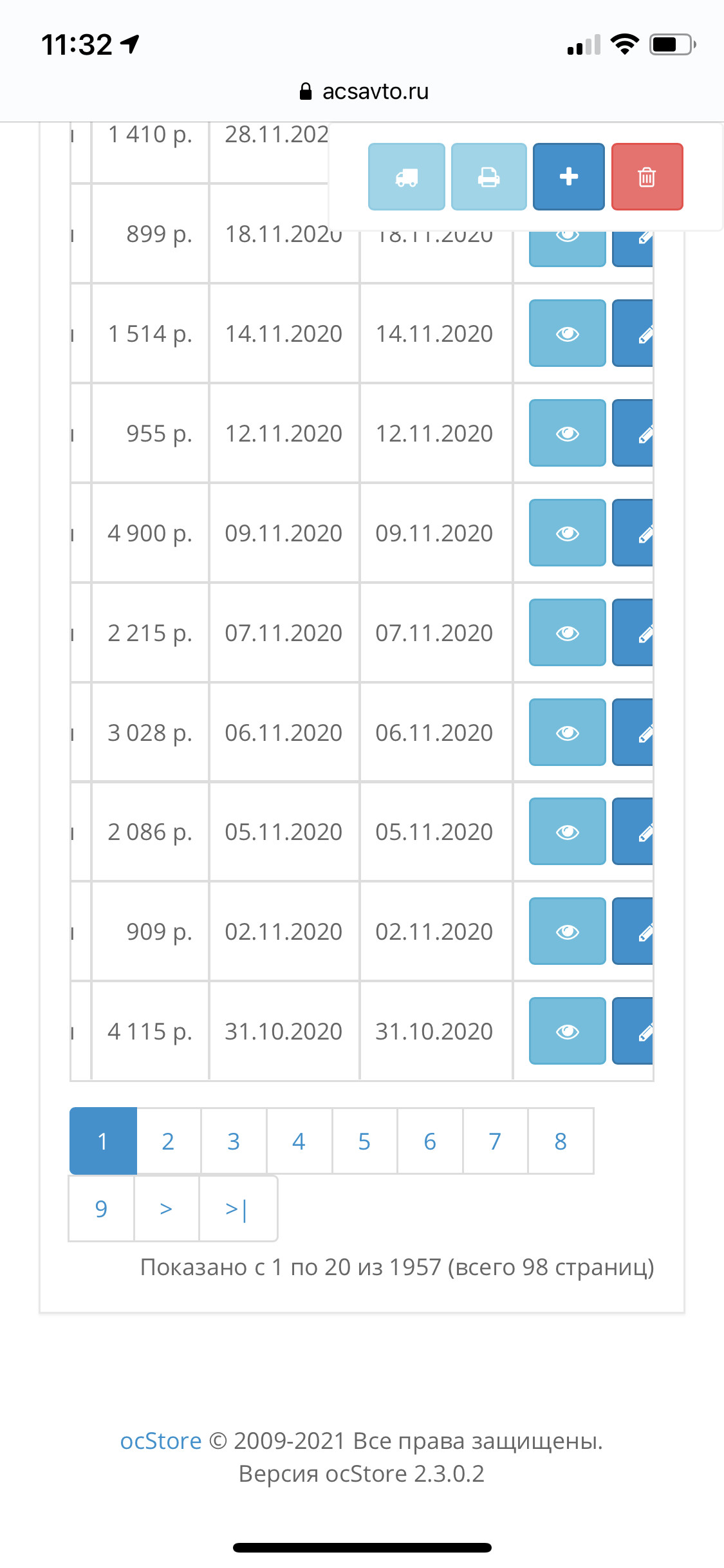724x1568 pixels.
Task: Open the ocStore link in footer
Action: (161, 1441)
